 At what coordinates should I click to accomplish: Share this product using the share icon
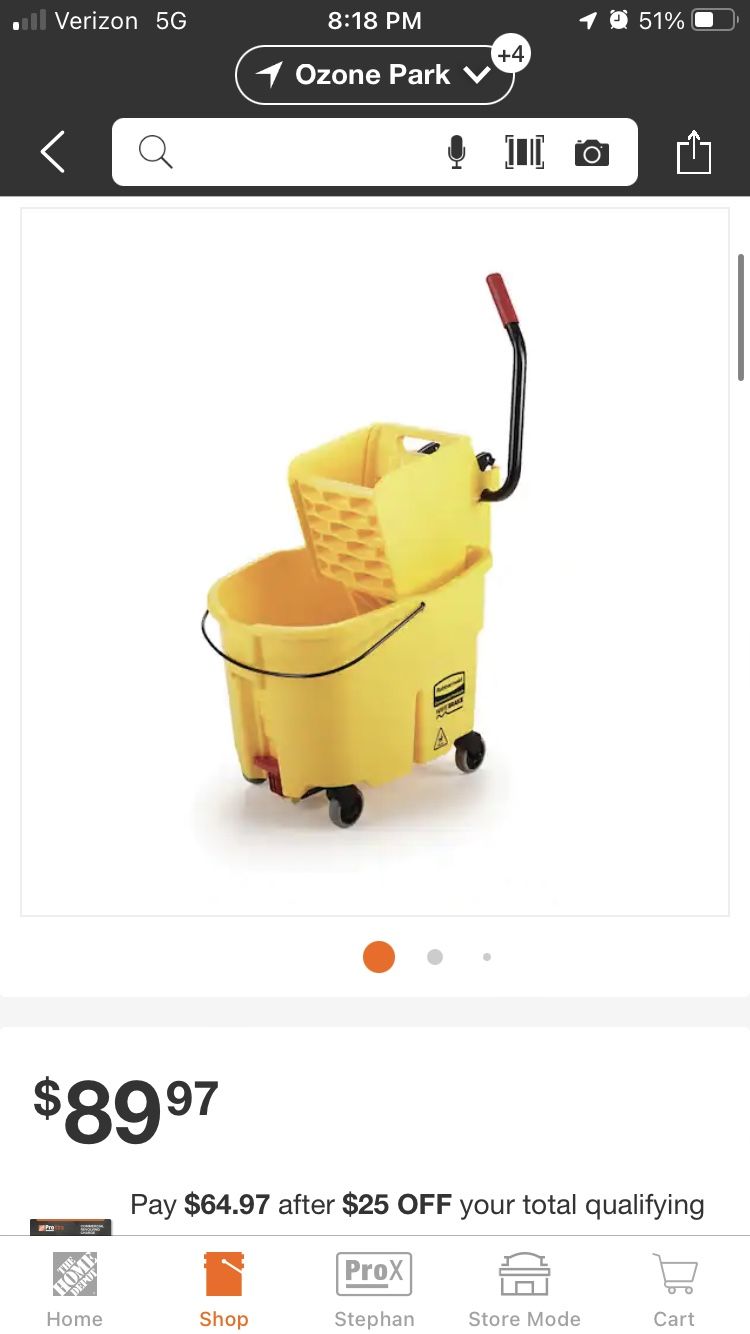[x=695, y=151]
